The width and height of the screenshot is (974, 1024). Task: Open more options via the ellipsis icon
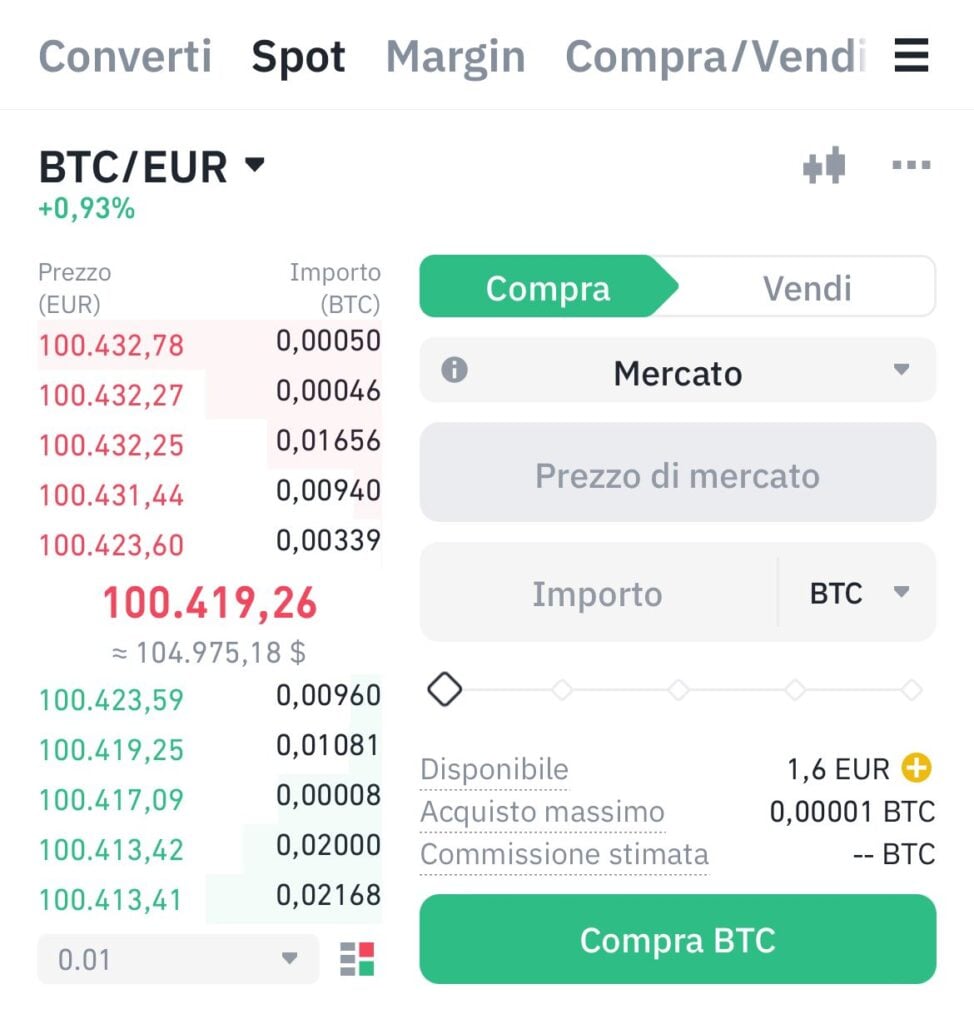pos(911,165)
